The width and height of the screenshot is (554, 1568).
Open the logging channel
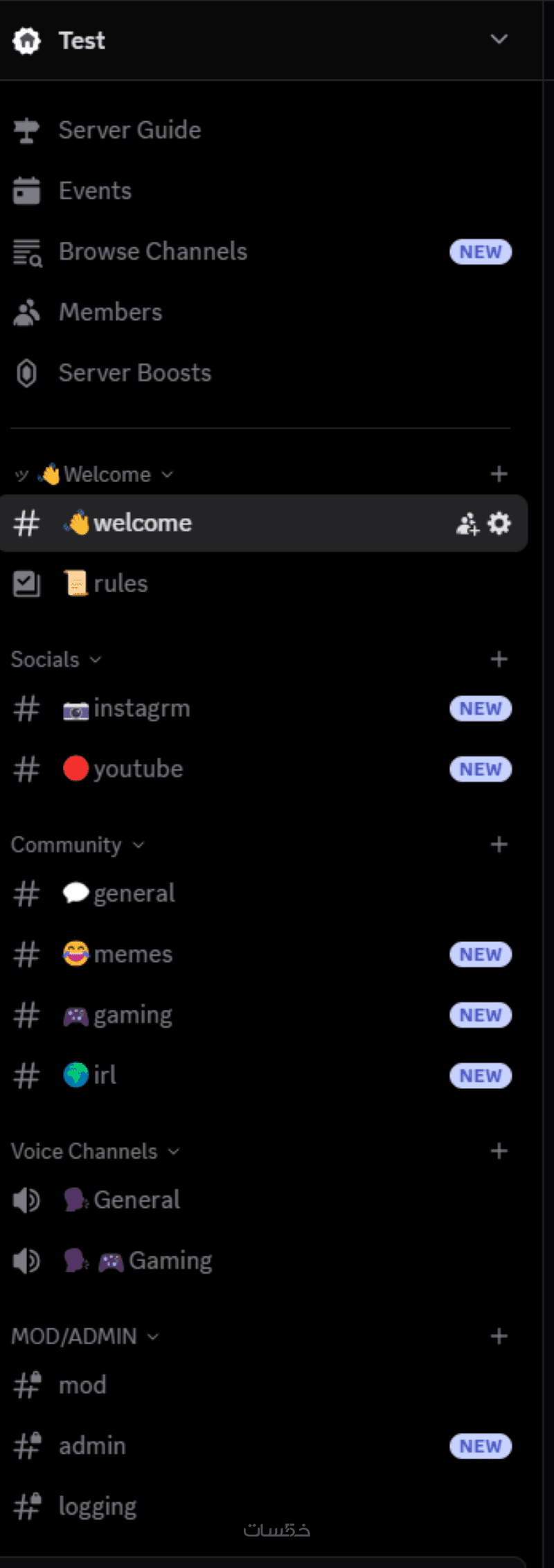pos(98,1506)
